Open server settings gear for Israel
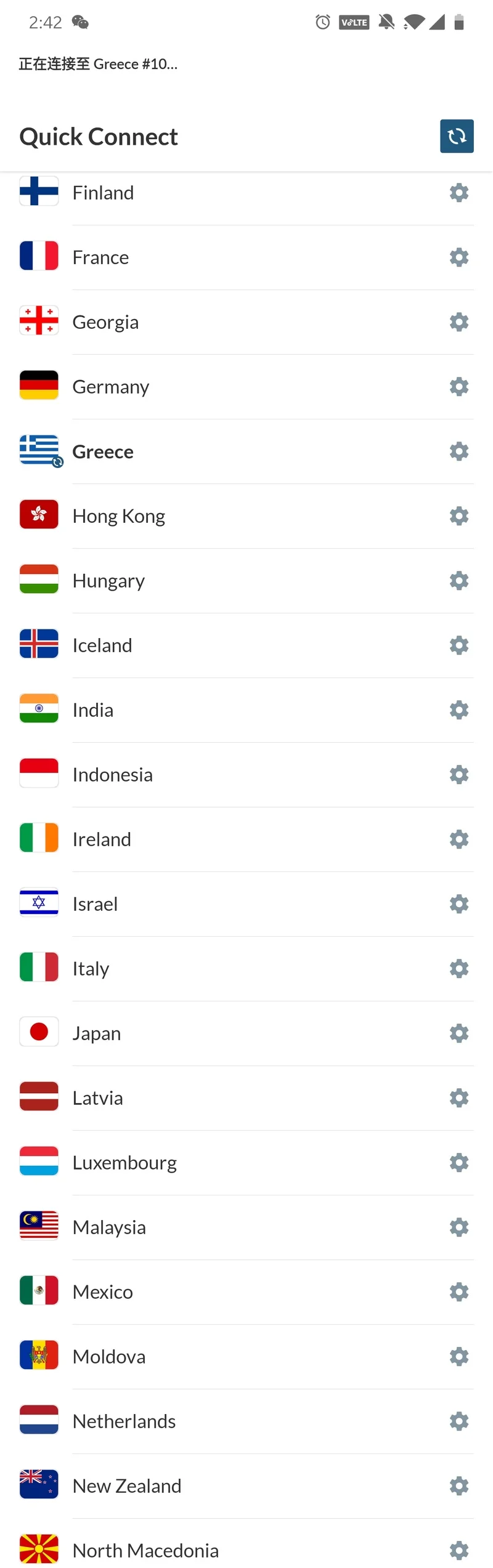 tap(458, 904)
